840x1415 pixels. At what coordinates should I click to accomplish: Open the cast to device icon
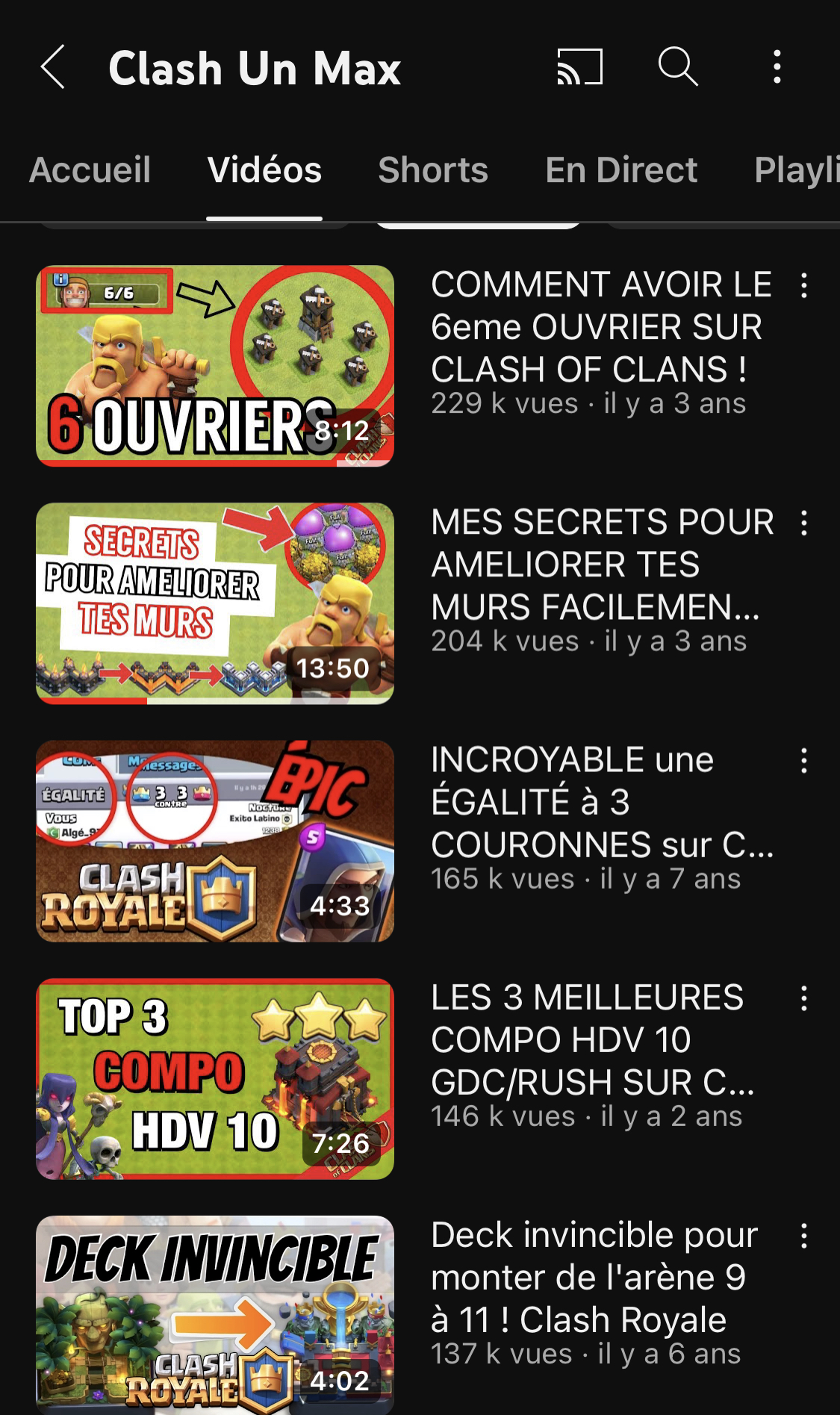pyautogui.click(x=579, y=67)
